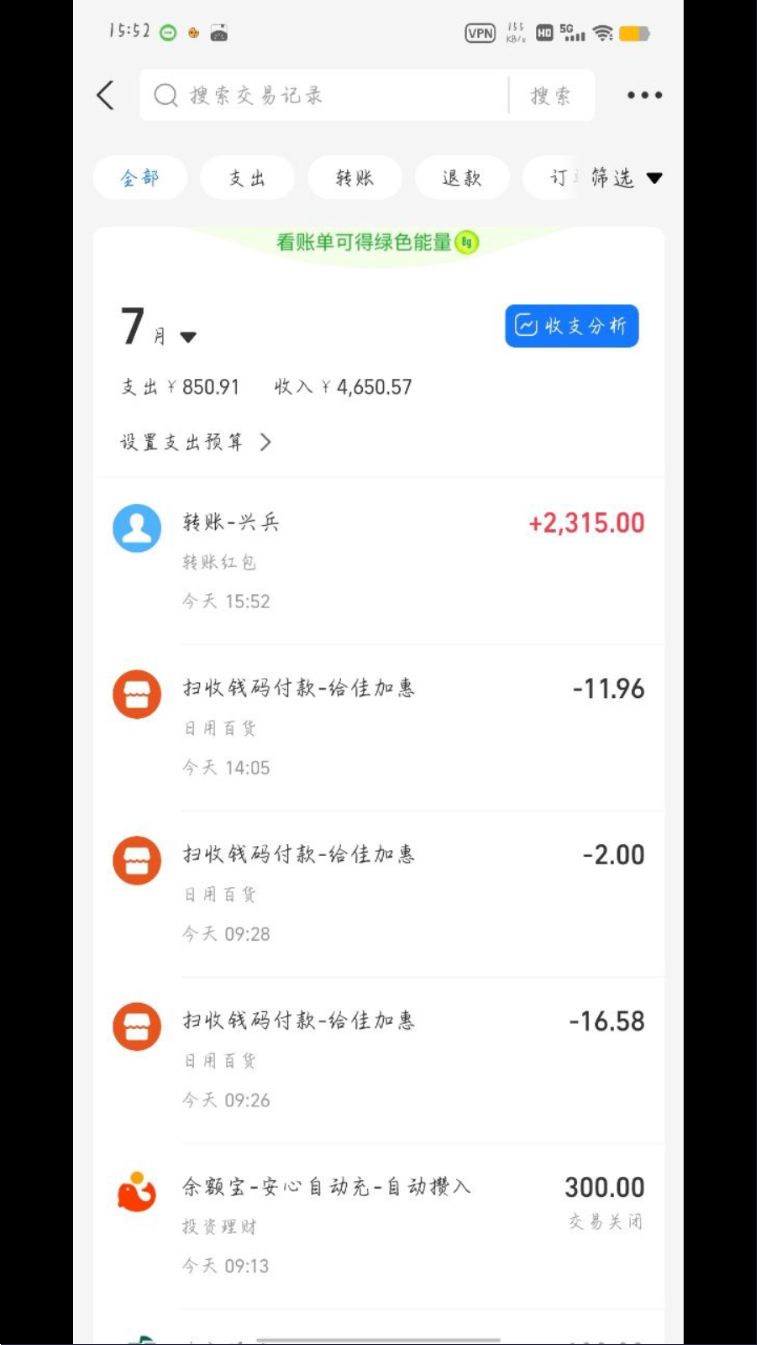The image size is (757, 1345).
Task: Switch to the 退款 tab
Action: click(461, 178)
